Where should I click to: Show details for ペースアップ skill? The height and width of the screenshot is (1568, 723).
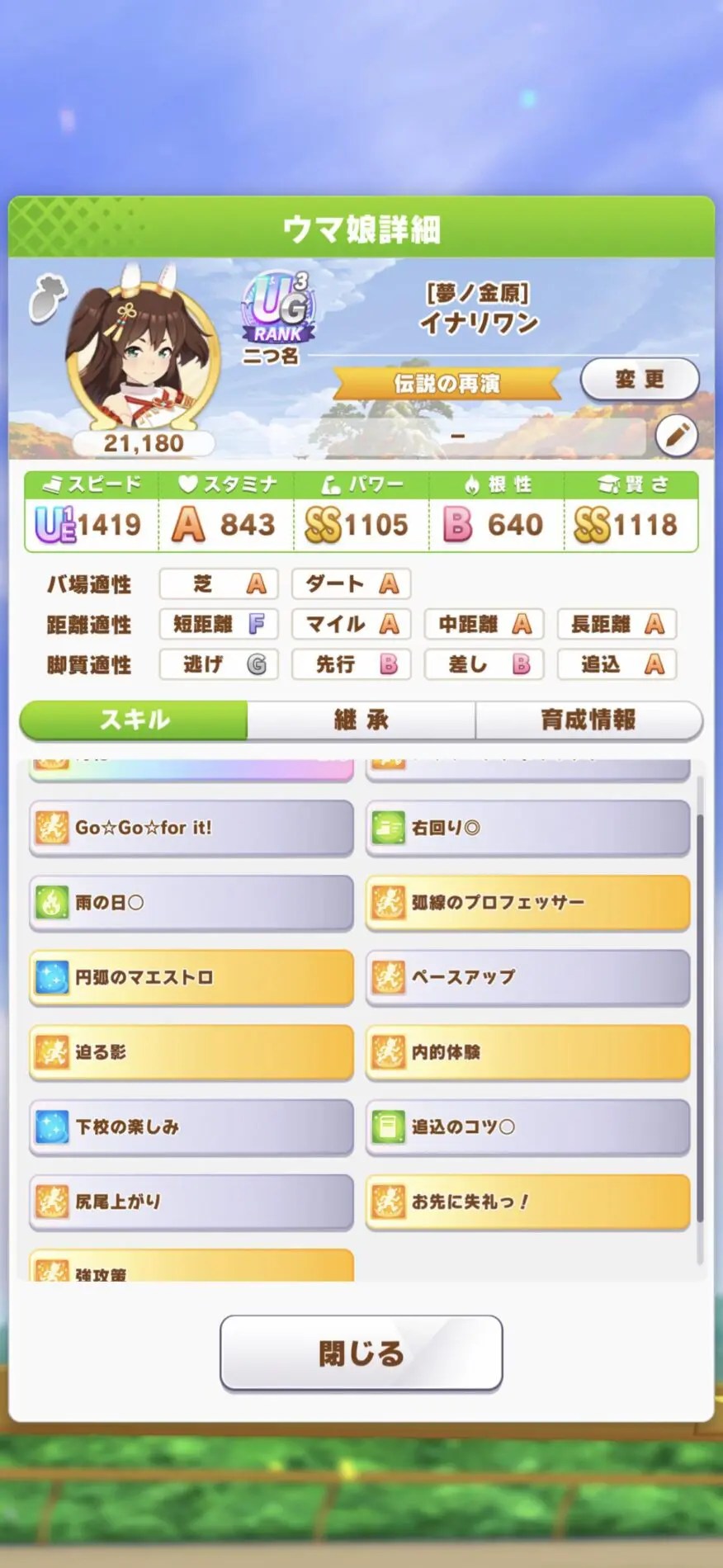(x=527, y=978)
